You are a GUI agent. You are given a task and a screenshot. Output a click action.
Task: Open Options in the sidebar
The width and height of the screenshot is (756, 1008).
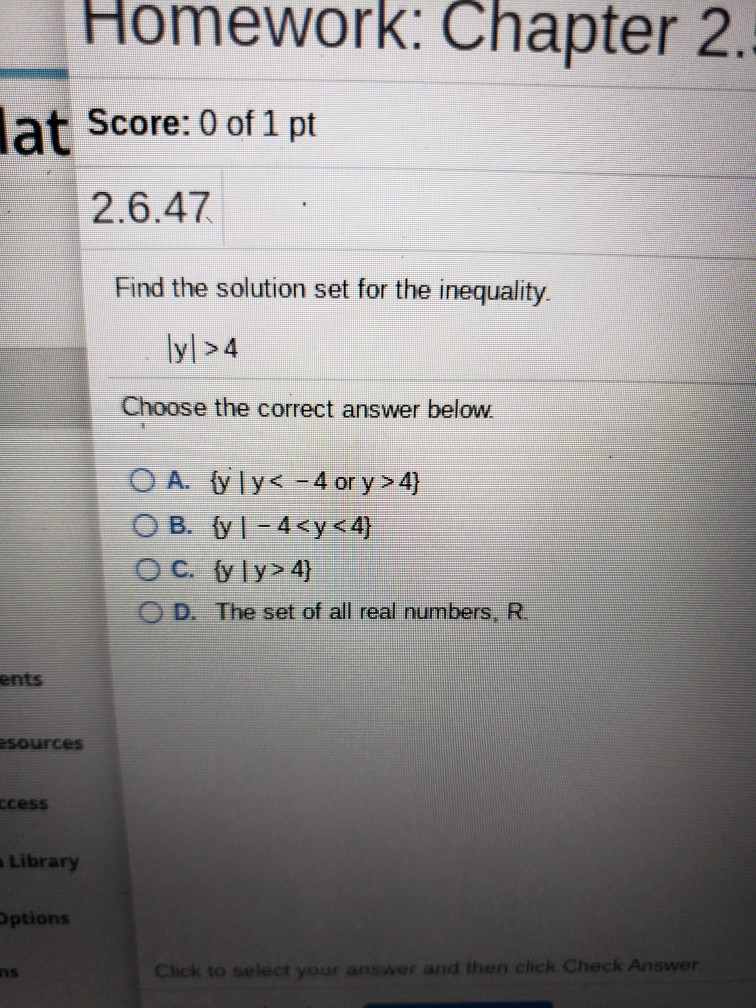tap(38, 918)
